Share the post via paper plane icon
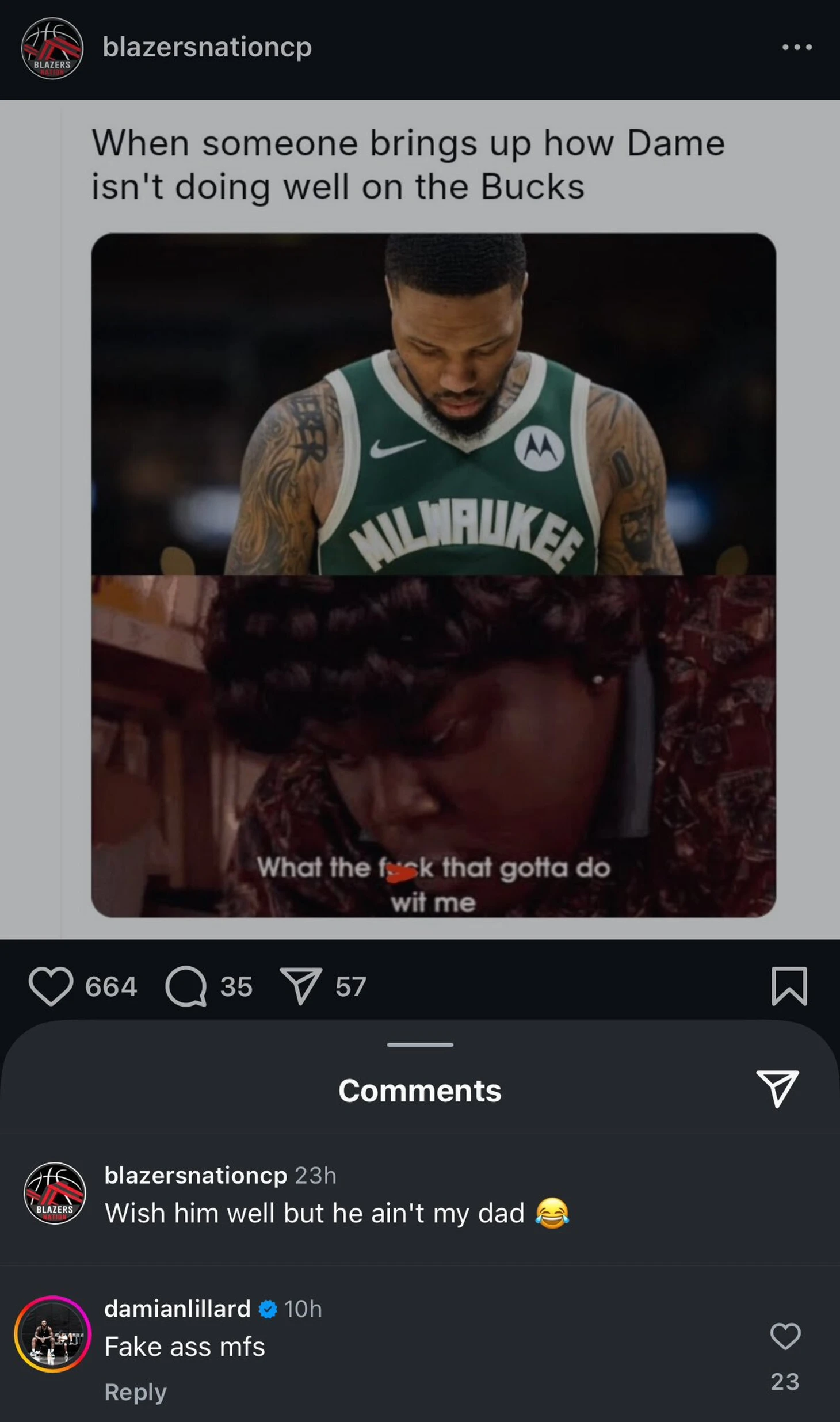 tap(300, 986)
